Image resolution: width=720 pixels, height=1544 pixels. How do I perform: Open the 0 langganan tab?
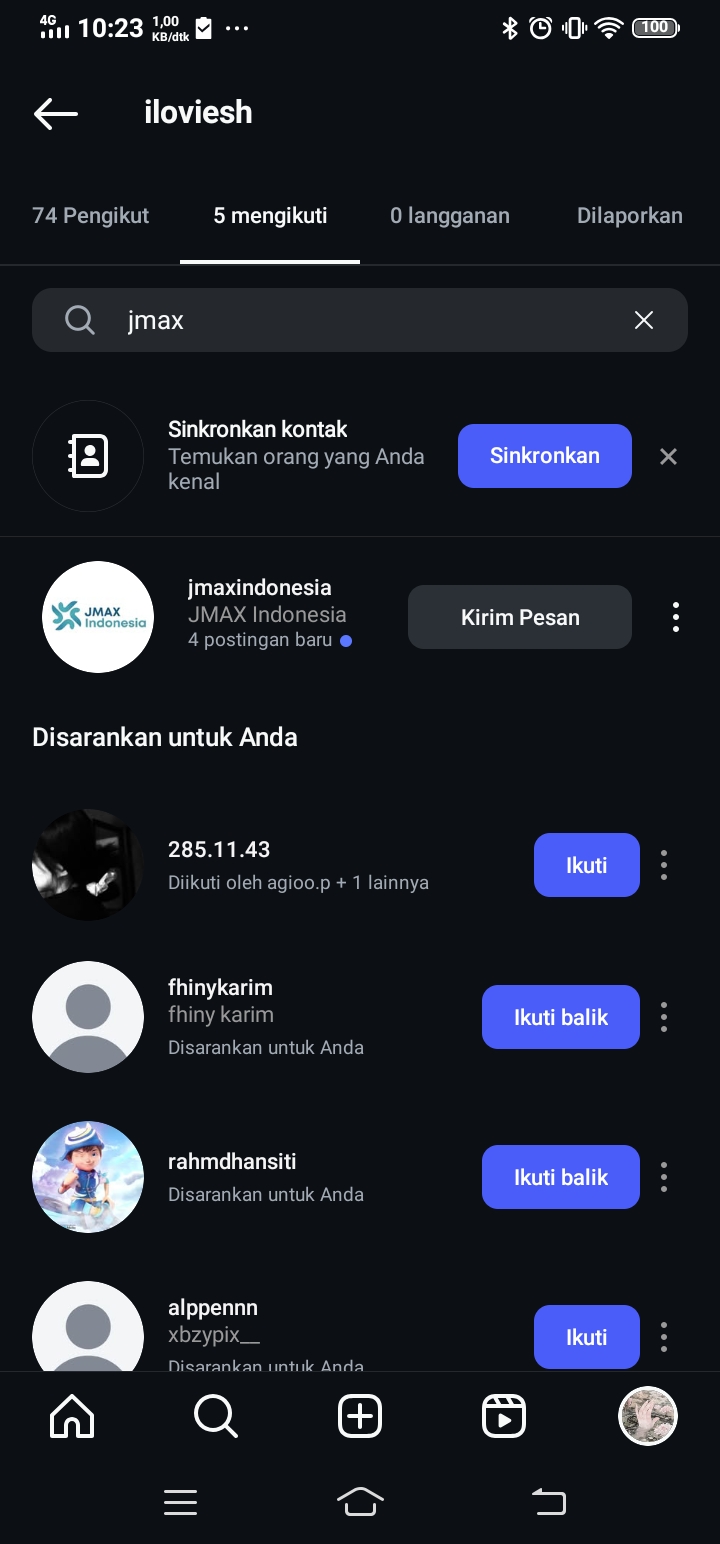450,215
